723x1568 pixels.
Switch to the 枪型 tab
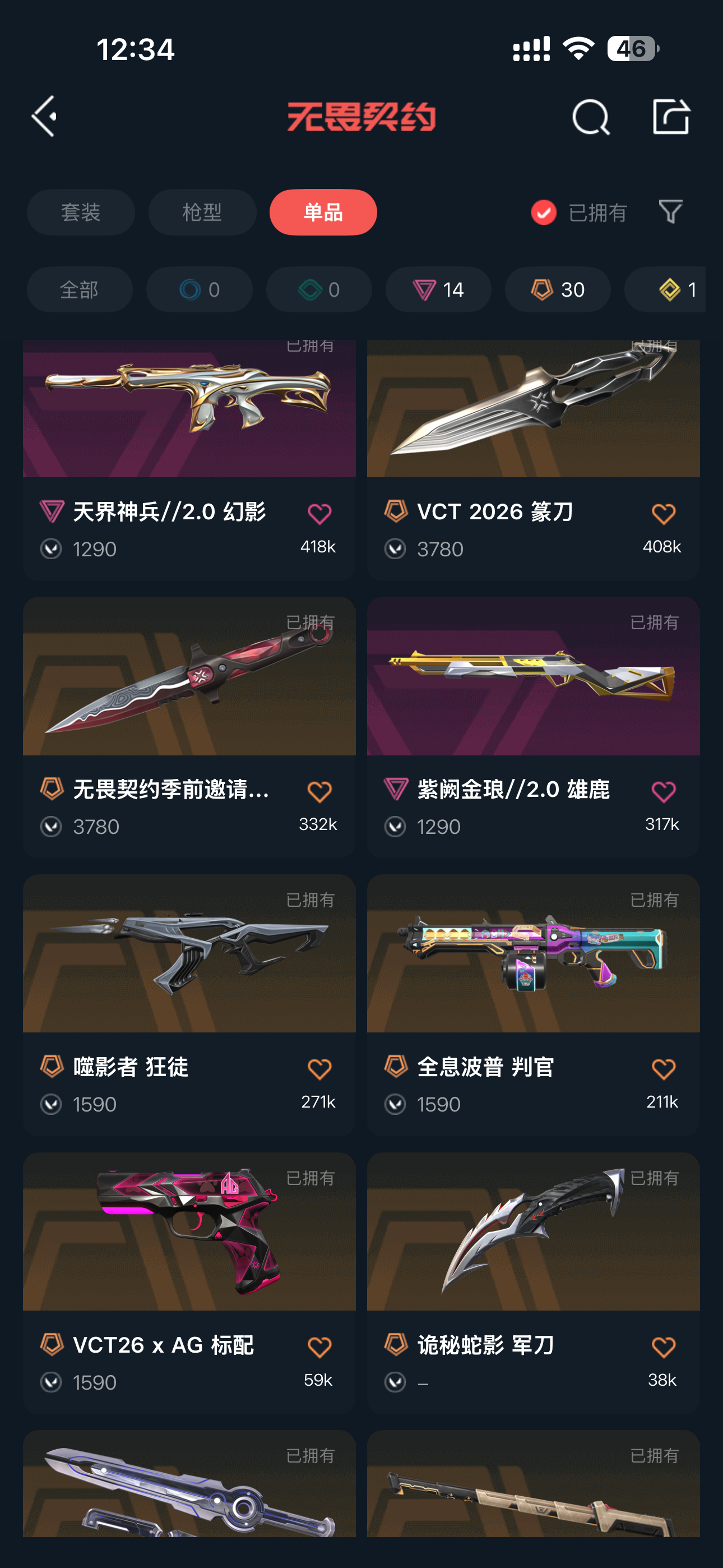[x=202, y=213]
